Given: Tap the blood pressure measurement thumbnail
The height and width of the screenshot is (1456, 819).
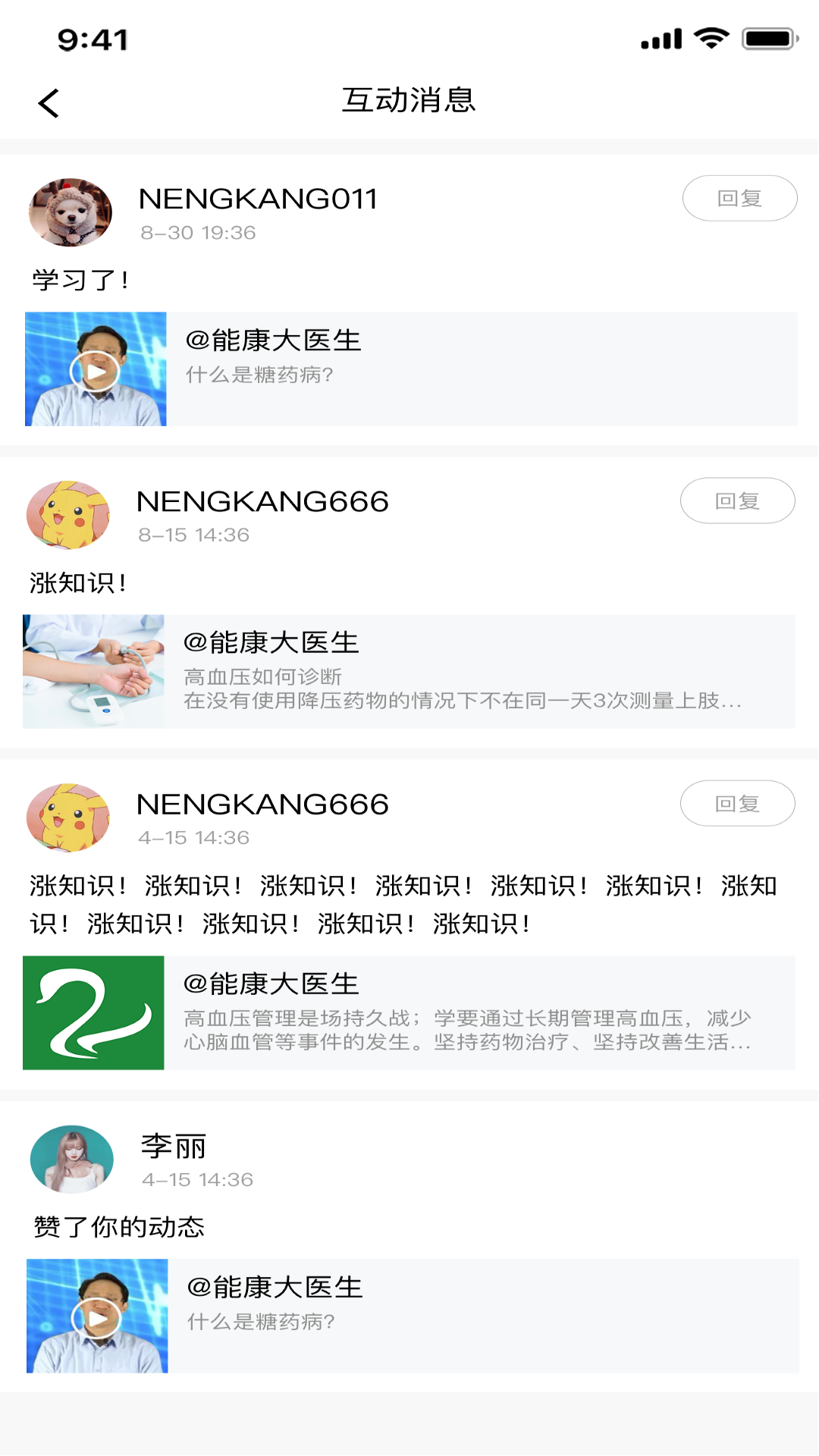Looking at the screenshot, I should [94, 670].
